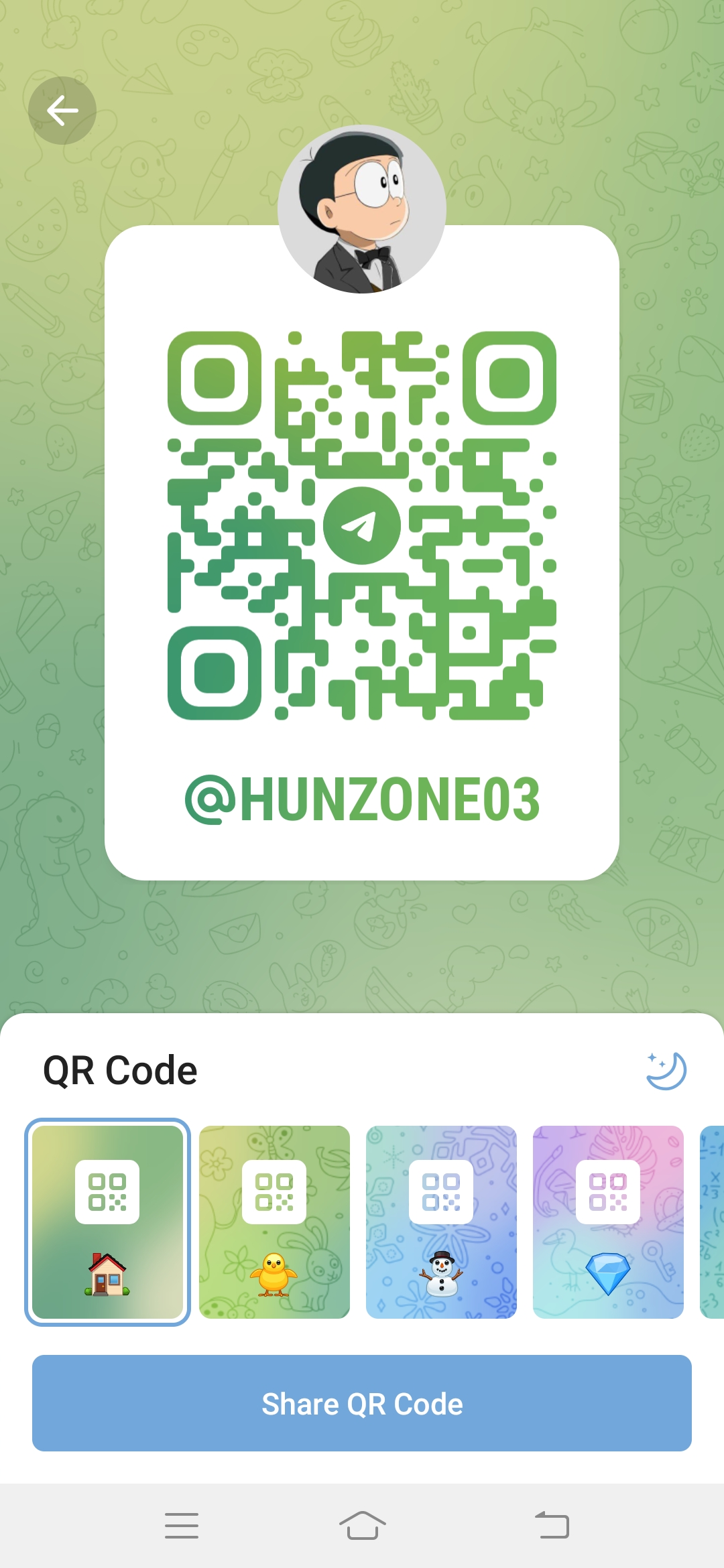Pick the snowman QR theme

point(441,1222)
